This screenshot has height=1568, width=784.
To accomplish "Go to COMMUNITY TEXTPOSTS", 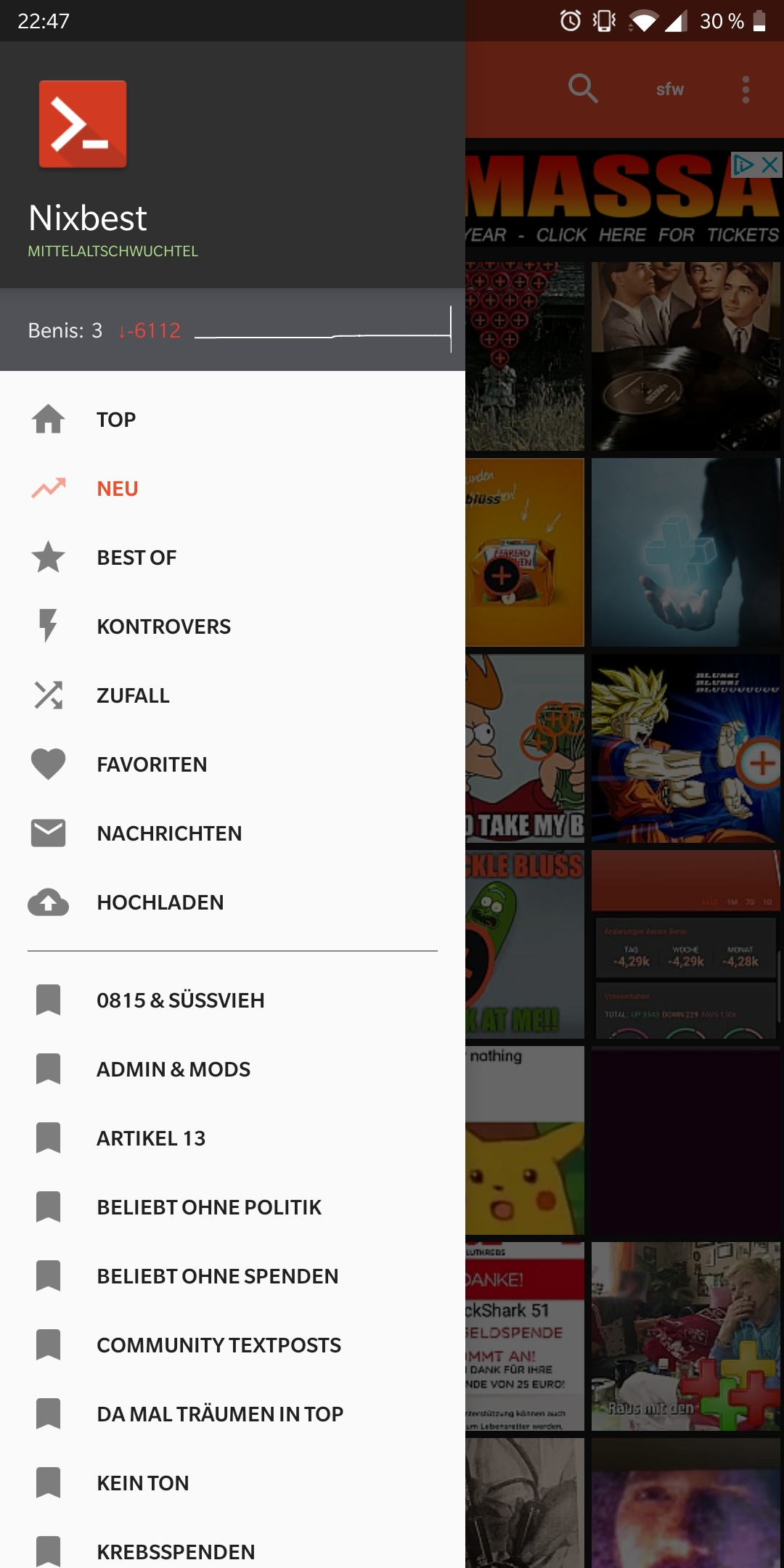I will (232, 1345).
